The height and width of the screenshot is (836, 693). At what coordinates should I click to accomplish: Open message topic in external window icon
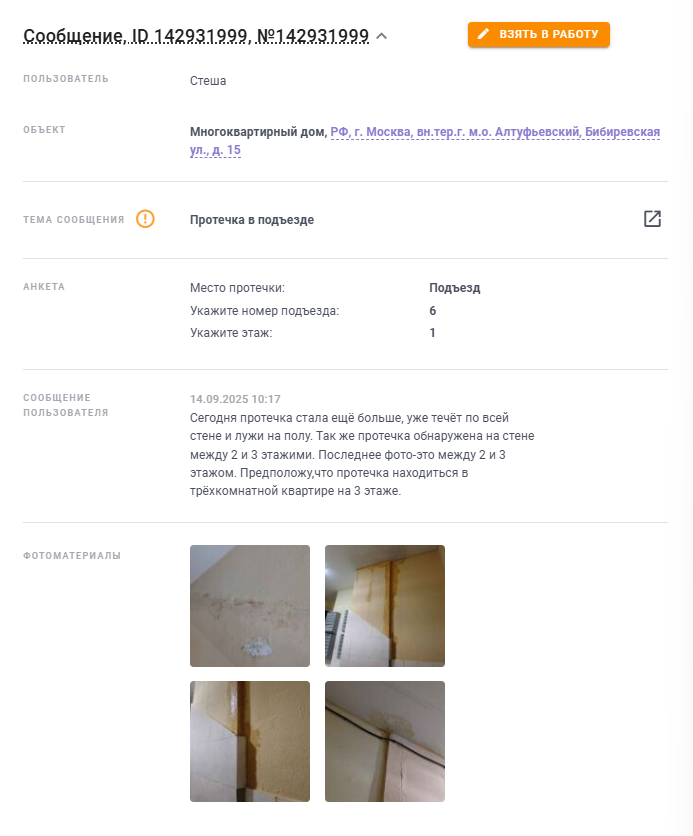click(x=652, y=219)
